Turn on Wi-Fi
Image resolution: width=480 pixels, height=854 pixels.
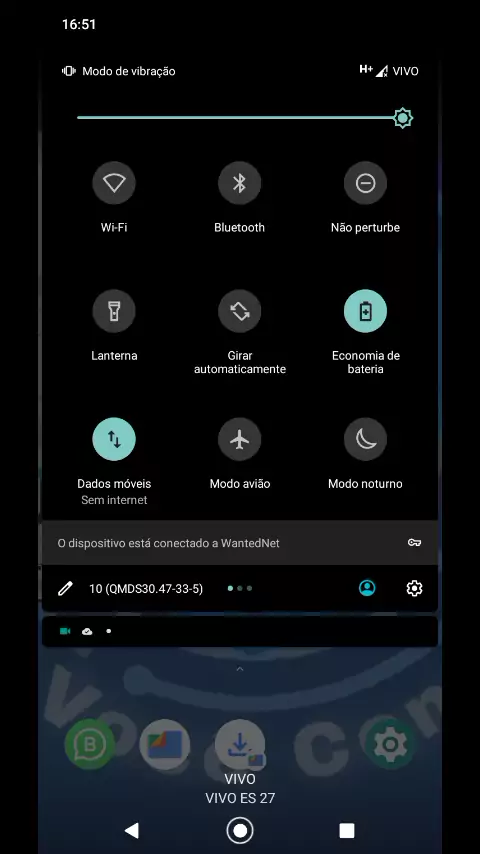[x=114, y=183]
